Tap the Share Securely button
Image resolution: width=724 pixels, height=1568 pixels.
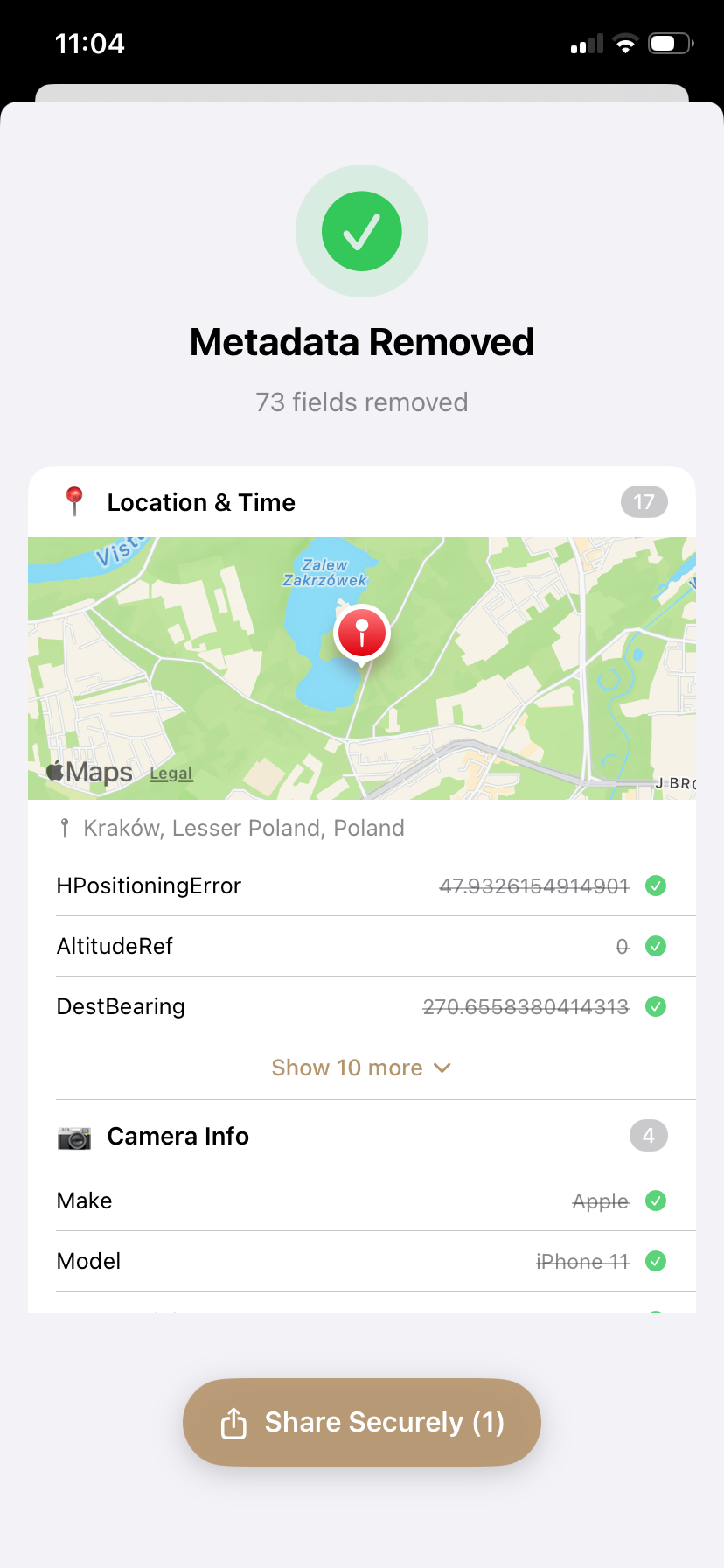pyautogui.click(x=362, y=1421)
